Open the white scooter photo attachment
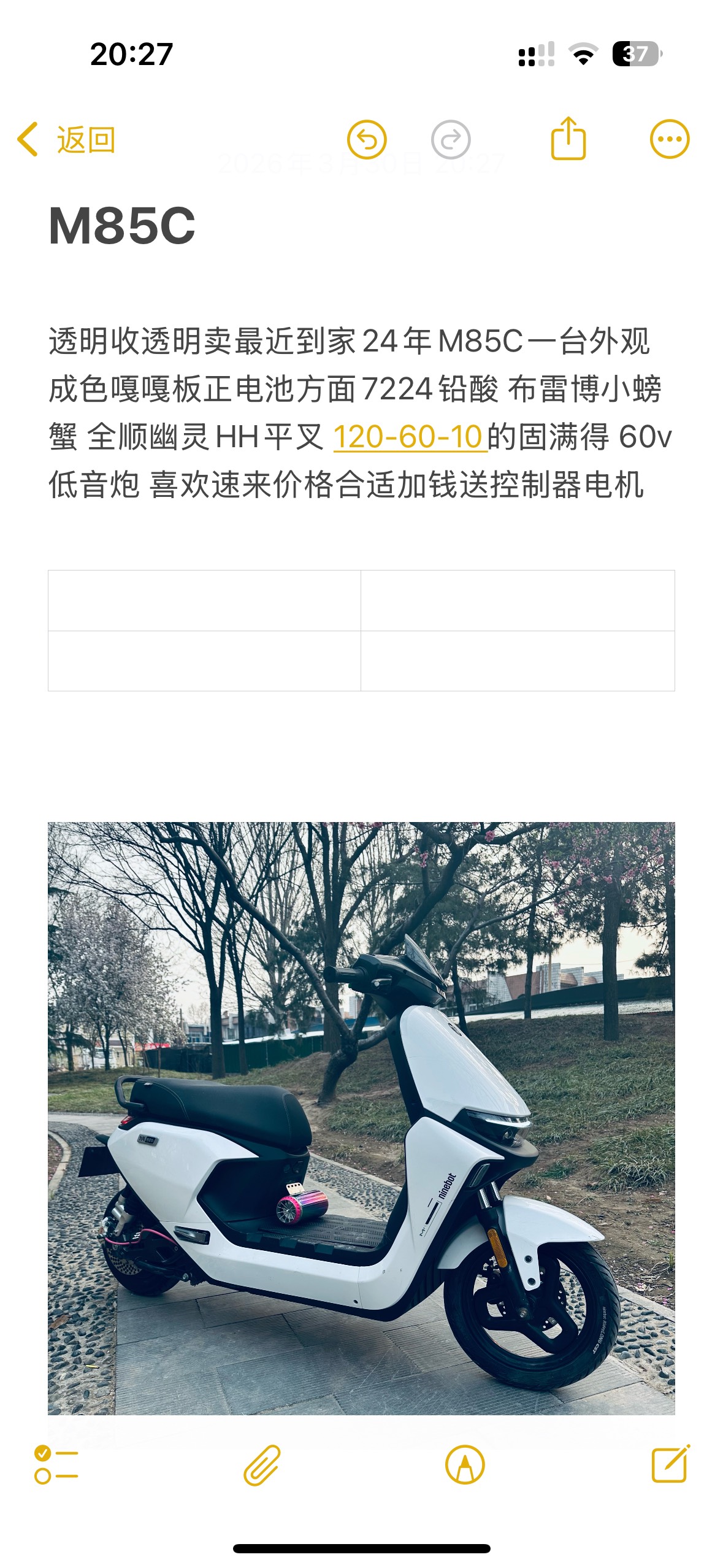This screenshot has height=1568, width=723. tap(361, 1118)
